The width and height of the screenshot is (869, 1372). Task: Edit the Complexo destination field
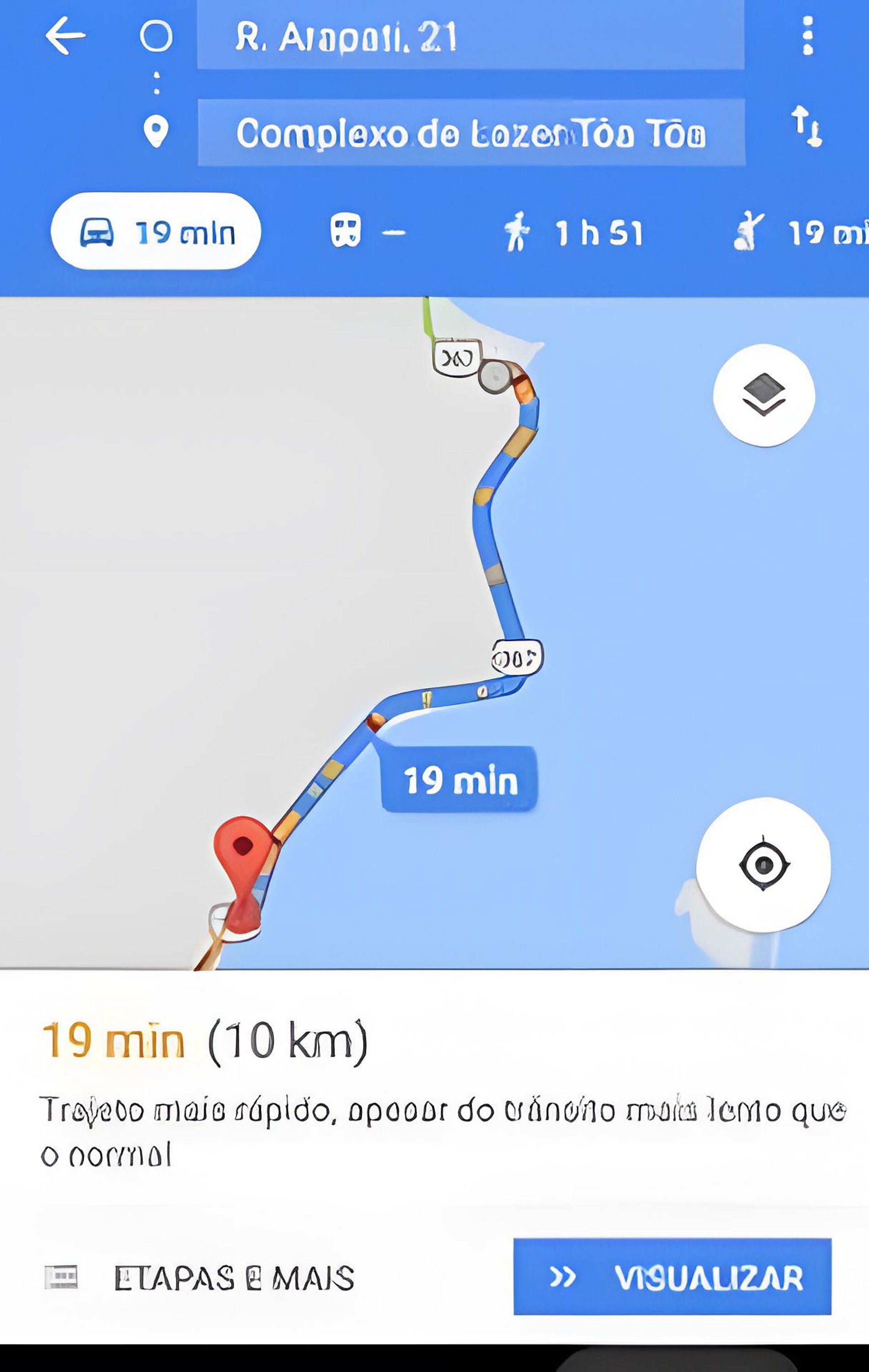tap(471, 133)
